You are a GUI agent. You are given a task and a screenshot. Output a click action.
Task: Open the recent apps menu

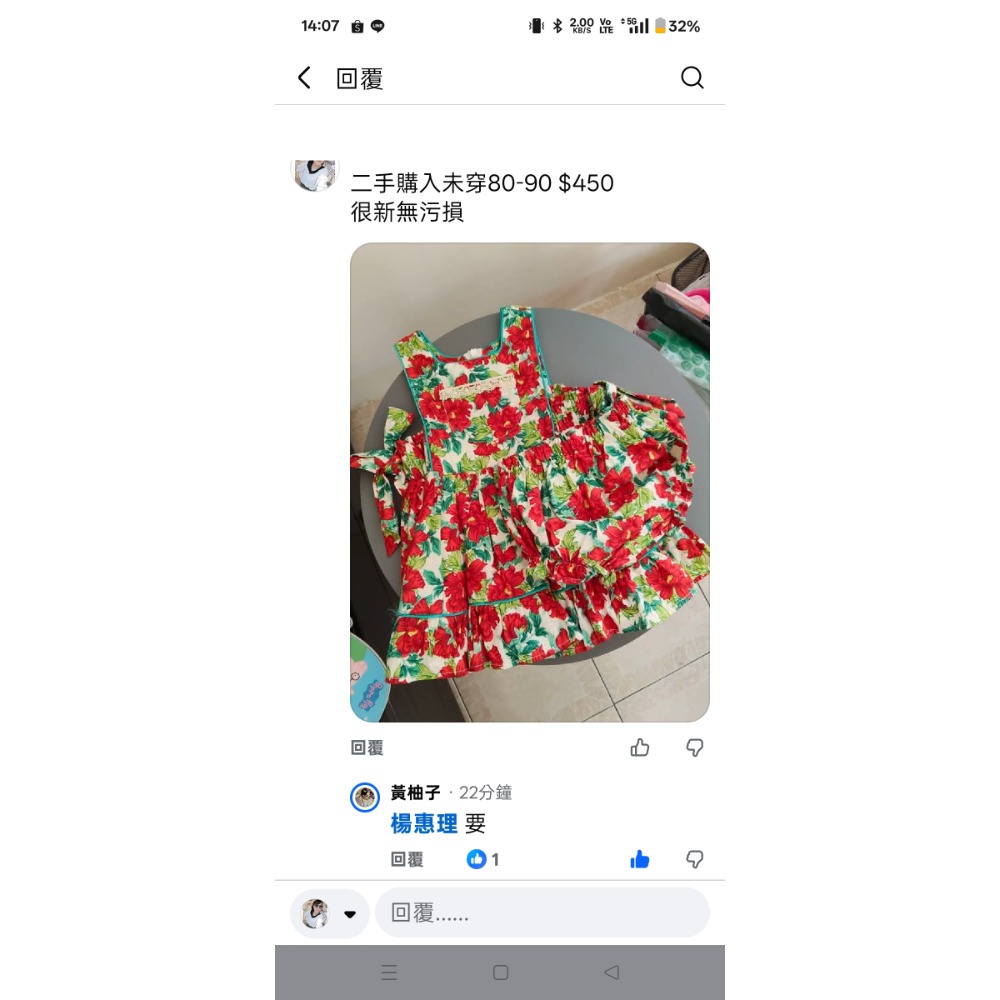click(x=390, y=972)
